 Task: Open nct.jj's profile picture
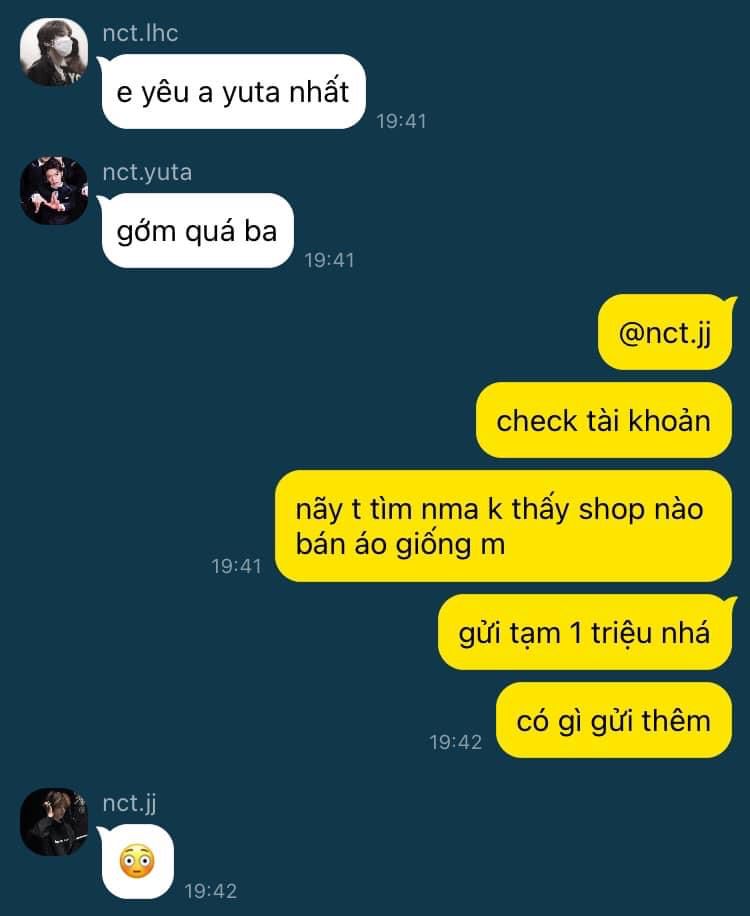coord(54,822)
